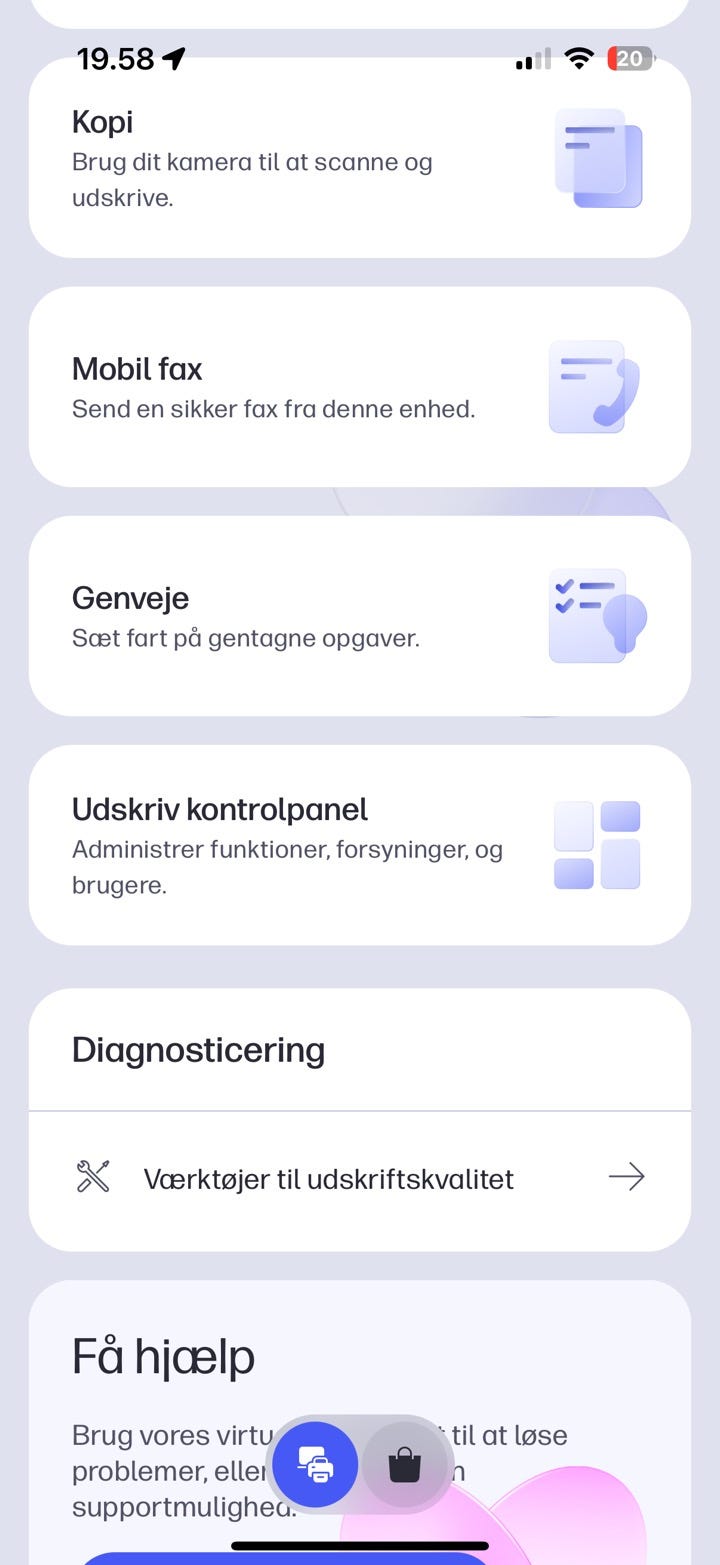This screenshot has width=720, height=1565.
Task: Open the Diagnosticering section heading
Action: click(x=198, y=1049)
